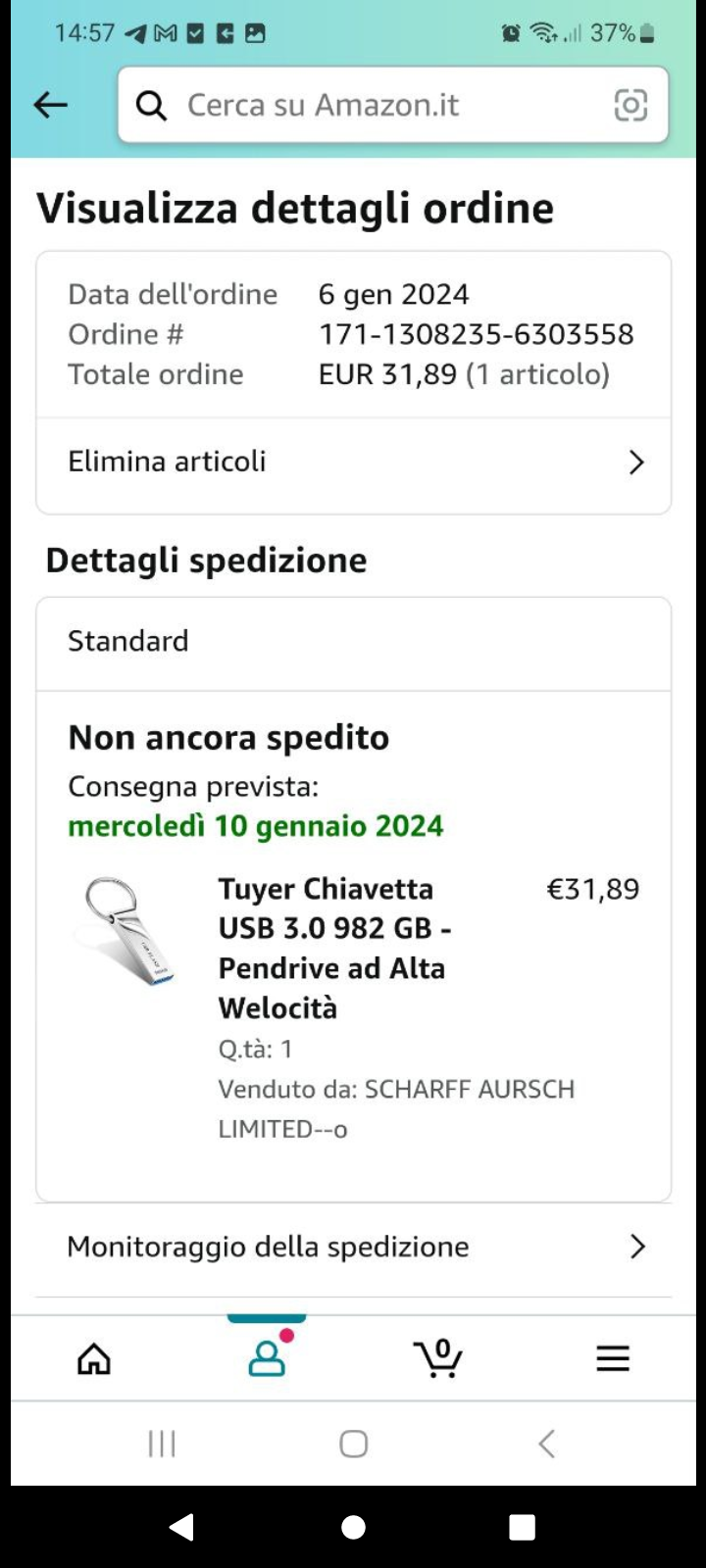Go back using the top arrow
The width and height of the screenshot is (706, 1568).
pyautogui.click(x=51, y=105)
